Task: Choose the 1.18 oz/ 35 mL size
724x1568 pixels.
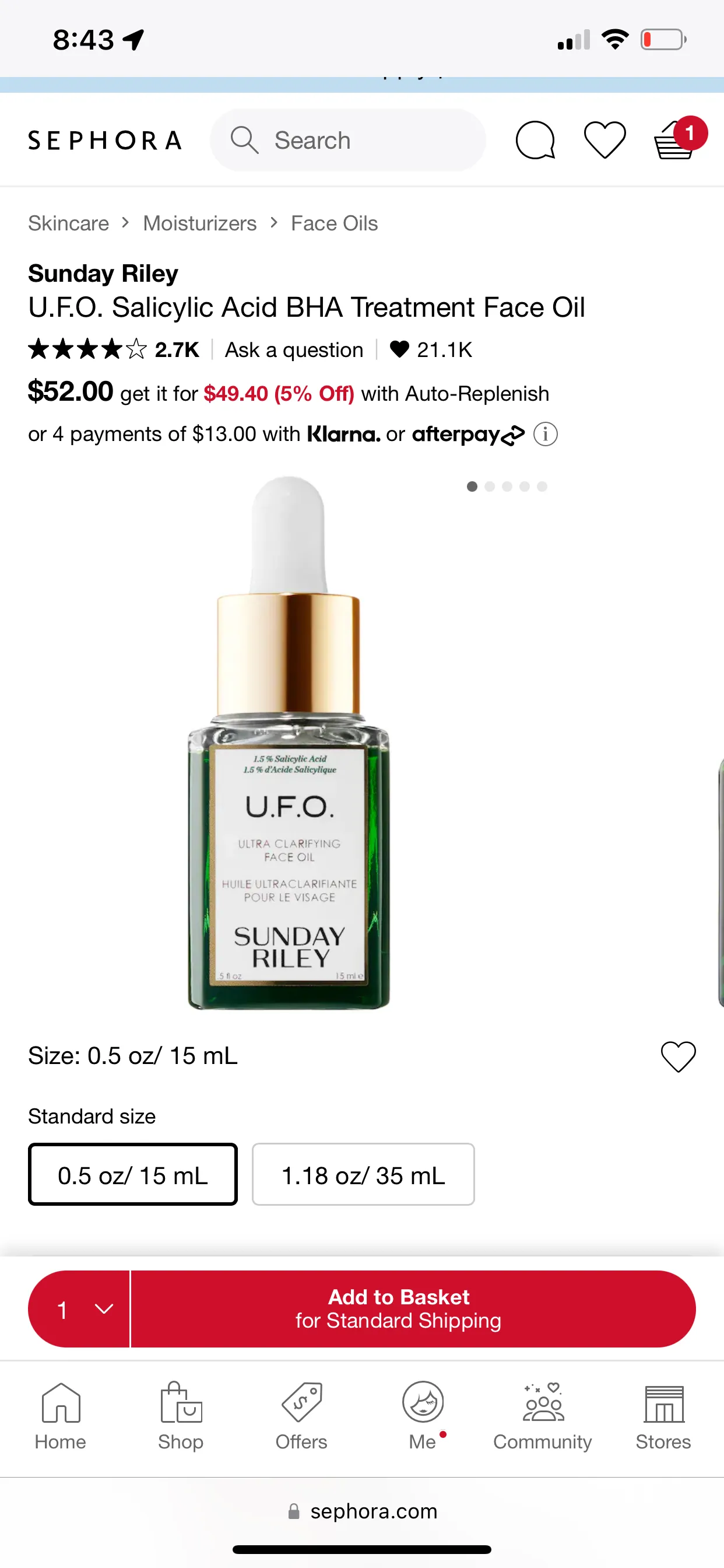Action: click(363, 1174)
